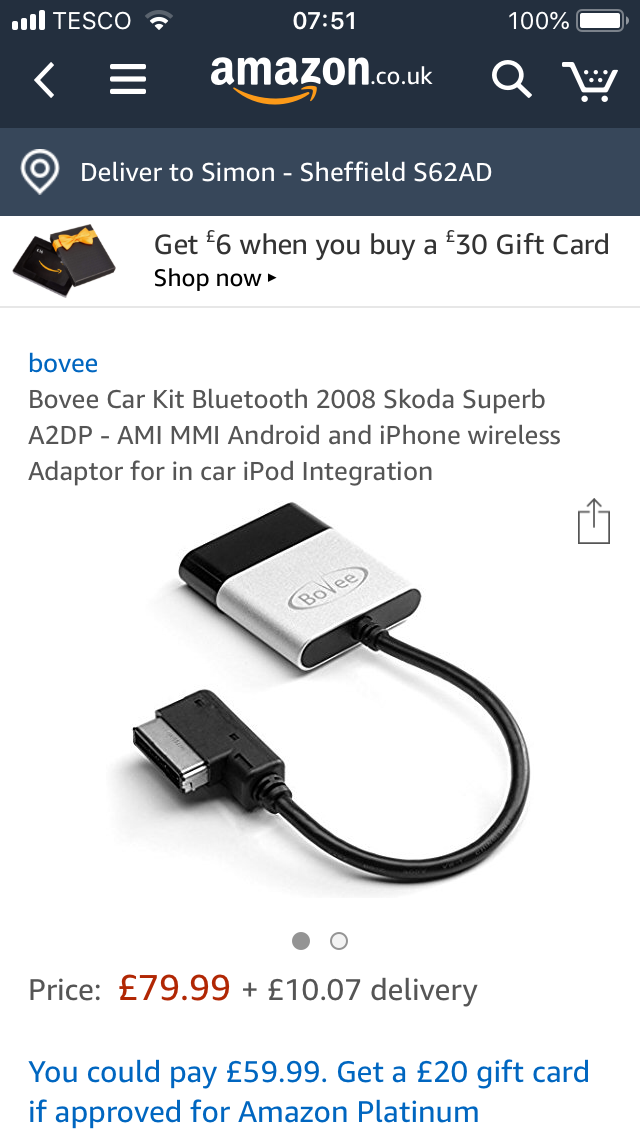Image resolution: width=640 pixels, height=1136 pixels.
Task: Share this Bovee car kit
Action: click(x=594, y=521)
